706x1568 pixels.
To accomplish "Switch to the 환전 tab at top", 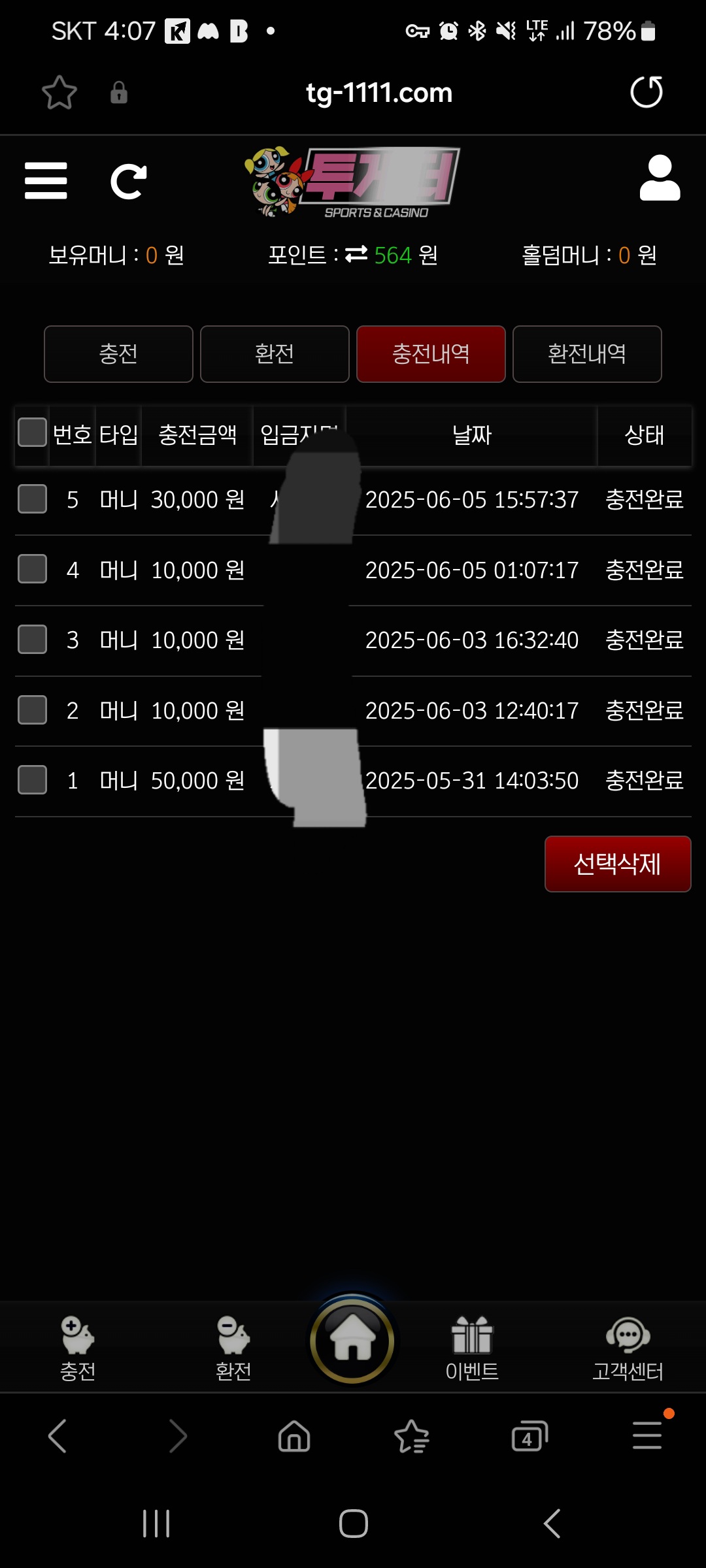I will pos(275,354).
